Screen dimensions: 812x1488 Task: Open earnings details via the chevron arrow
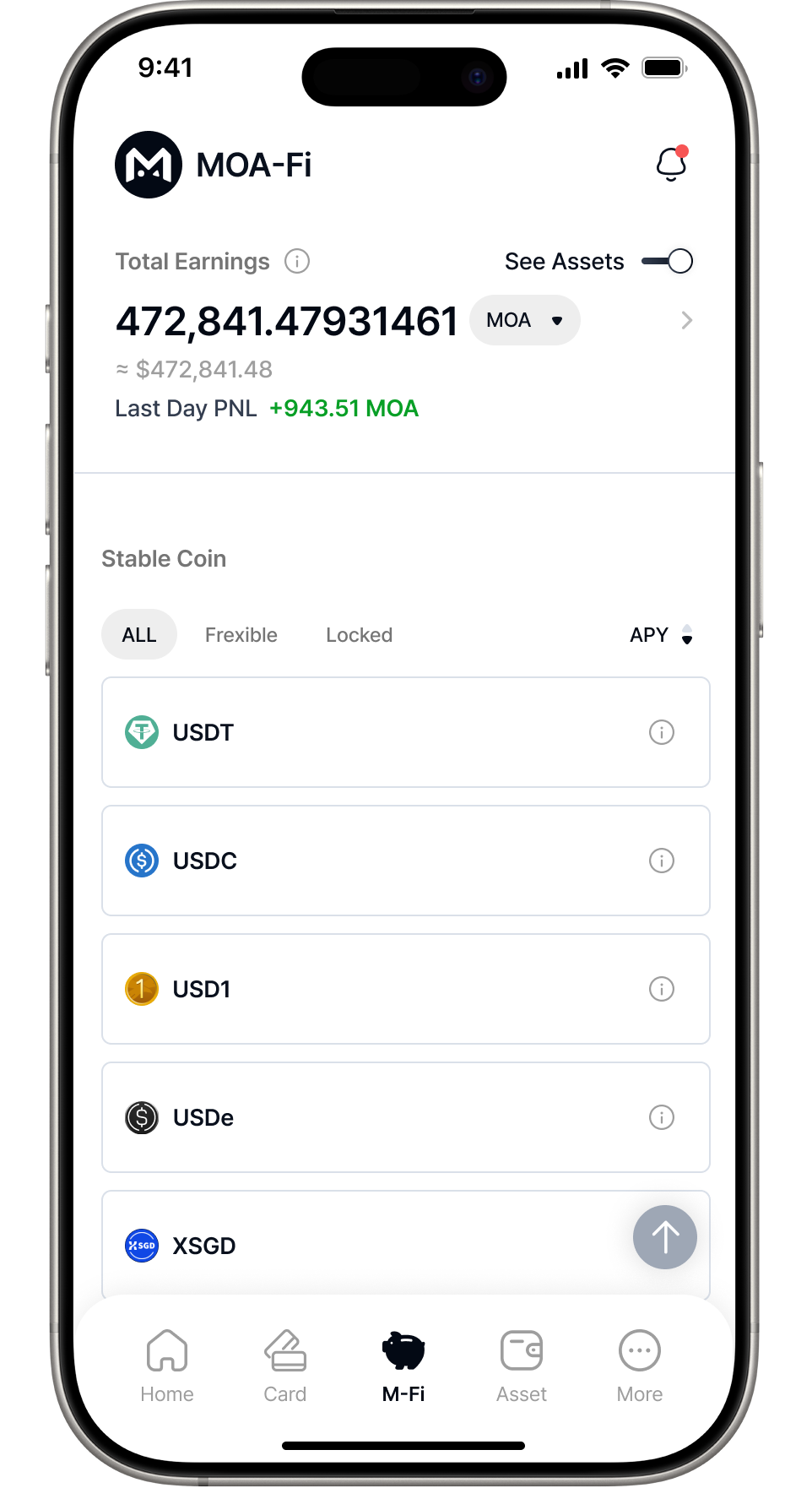click(686, 320)
